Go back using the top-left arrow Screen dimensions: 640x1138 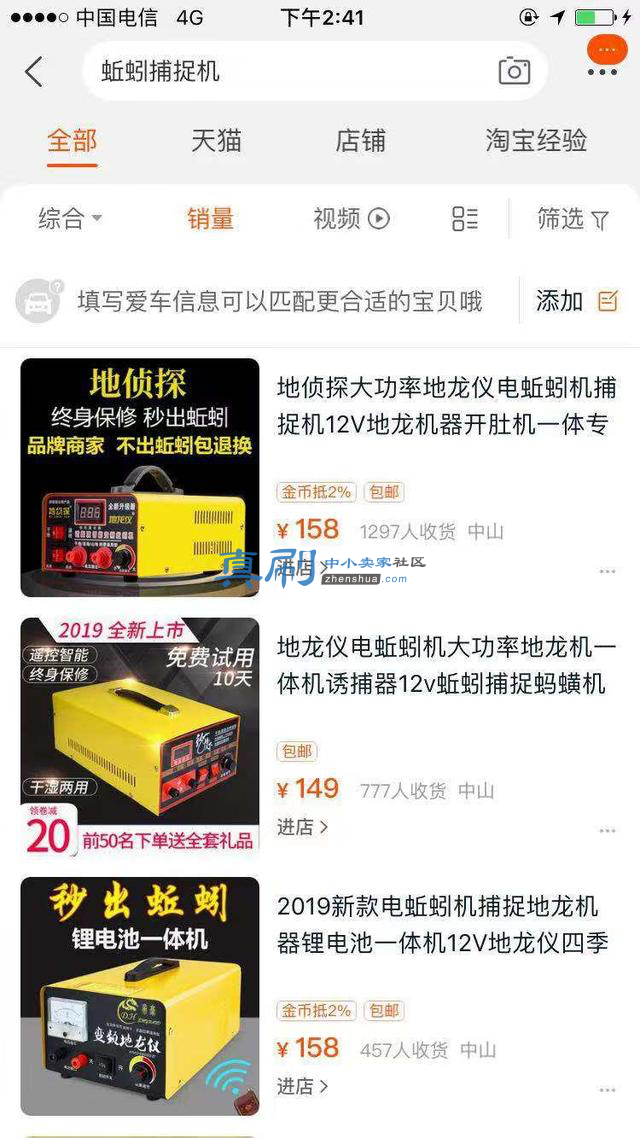[33, 72]
